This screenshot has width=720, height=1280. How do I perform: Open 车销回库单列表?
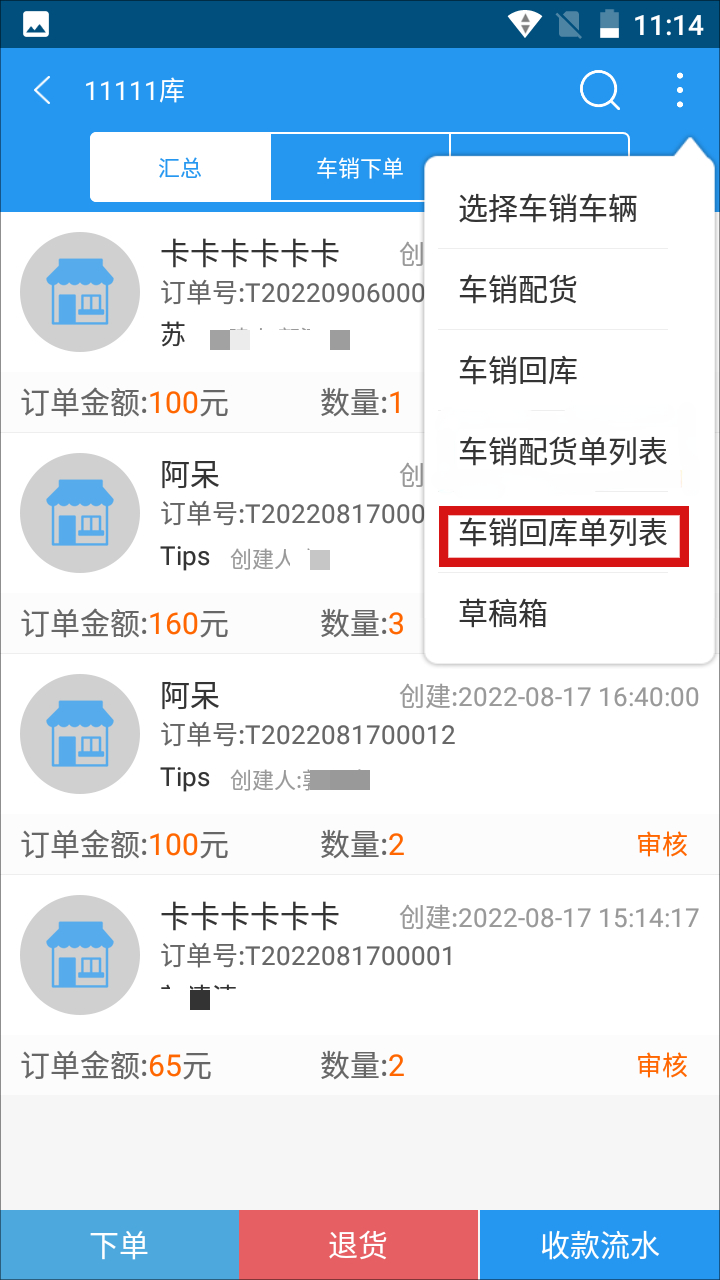click(563, 533)
